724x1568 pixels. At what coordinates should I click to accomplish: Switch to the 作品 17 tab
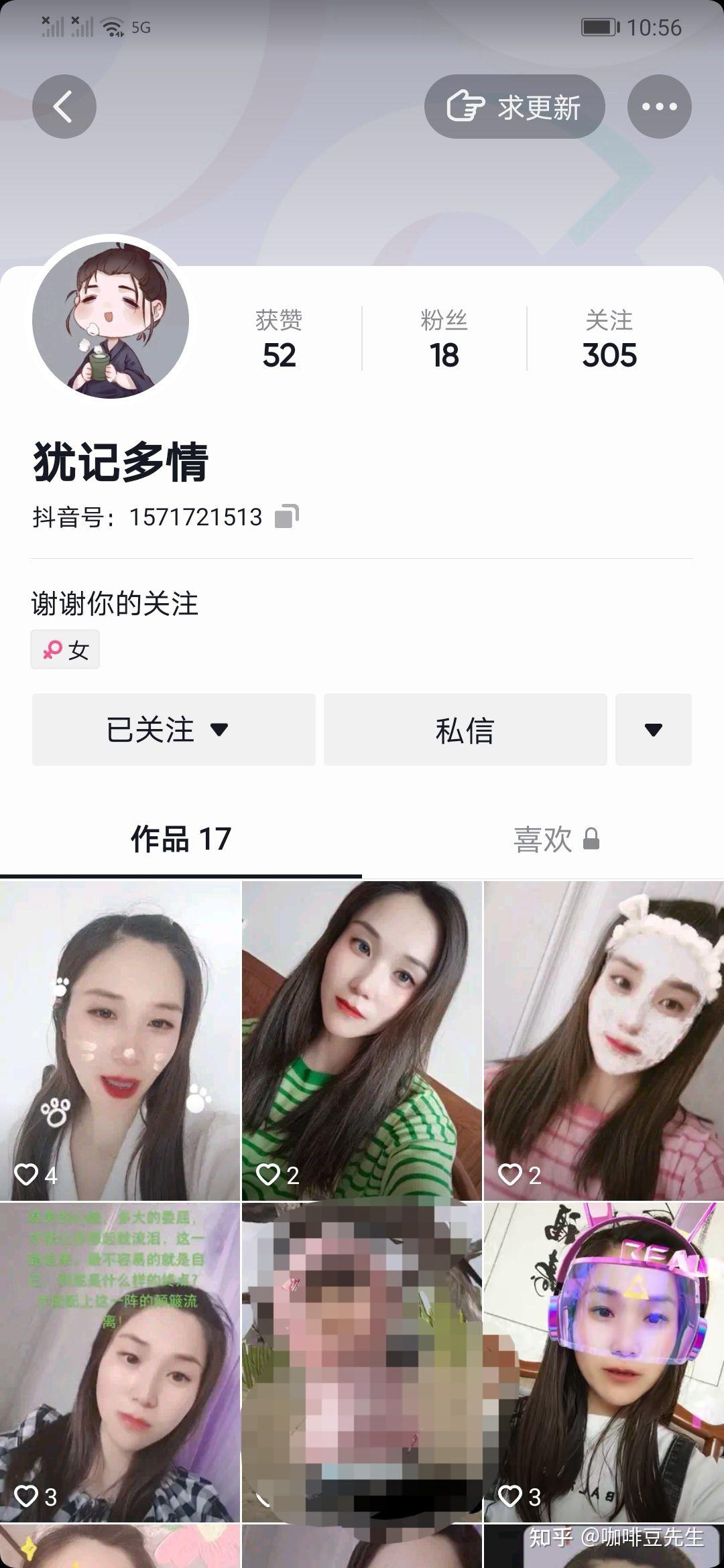[x=180, y=839]
